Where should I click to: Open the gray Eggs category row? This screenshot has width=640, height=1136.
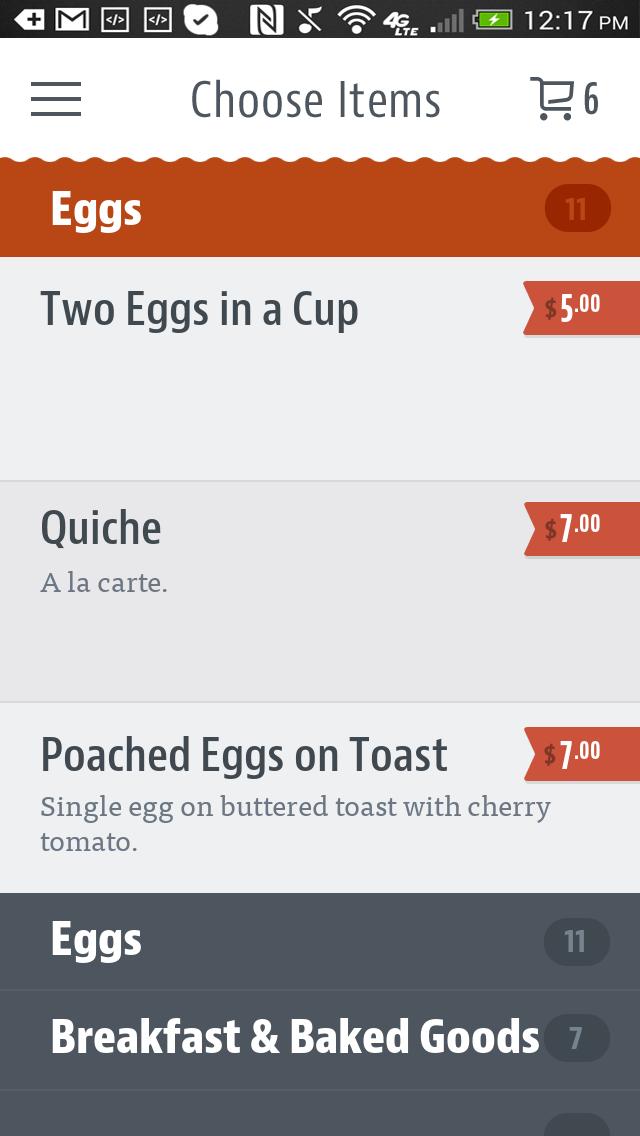pos(320,941)
